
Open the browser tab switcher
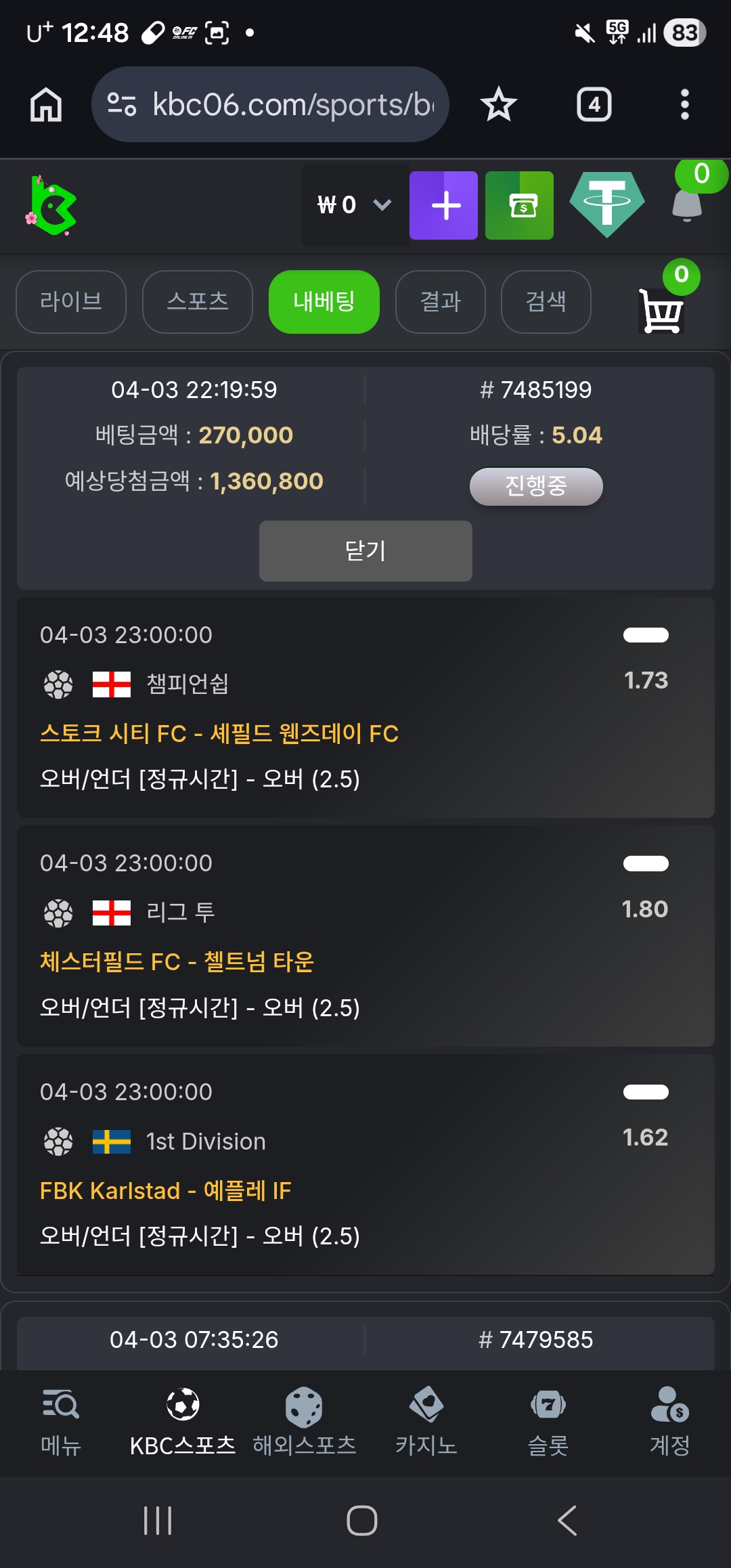[x=594, y=105]
